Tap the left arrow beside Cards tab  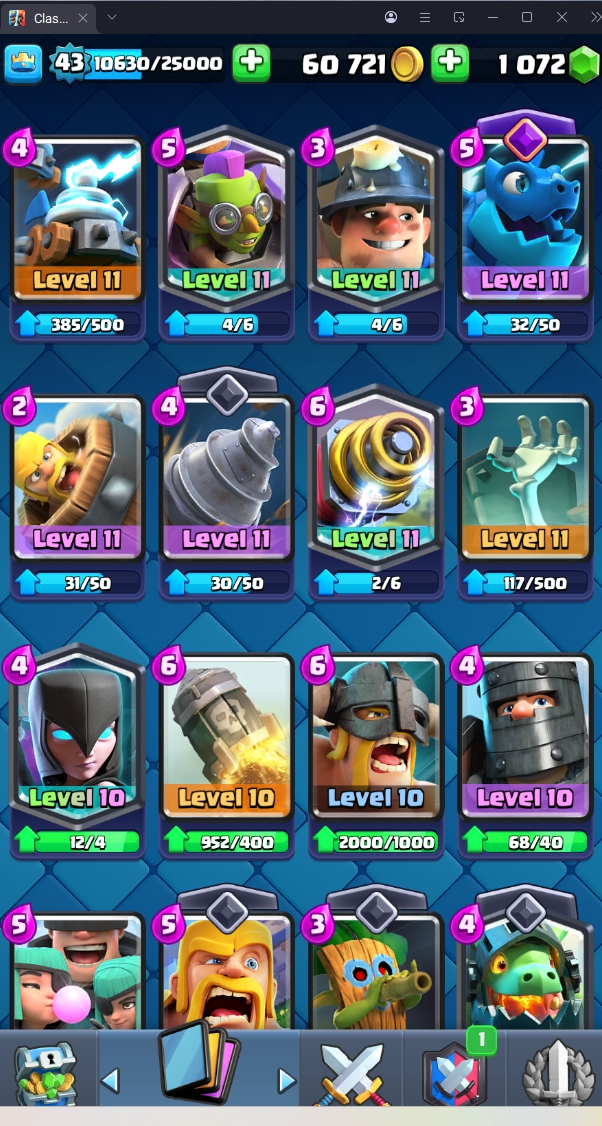pyautogui.click(x=111, y=1080)
